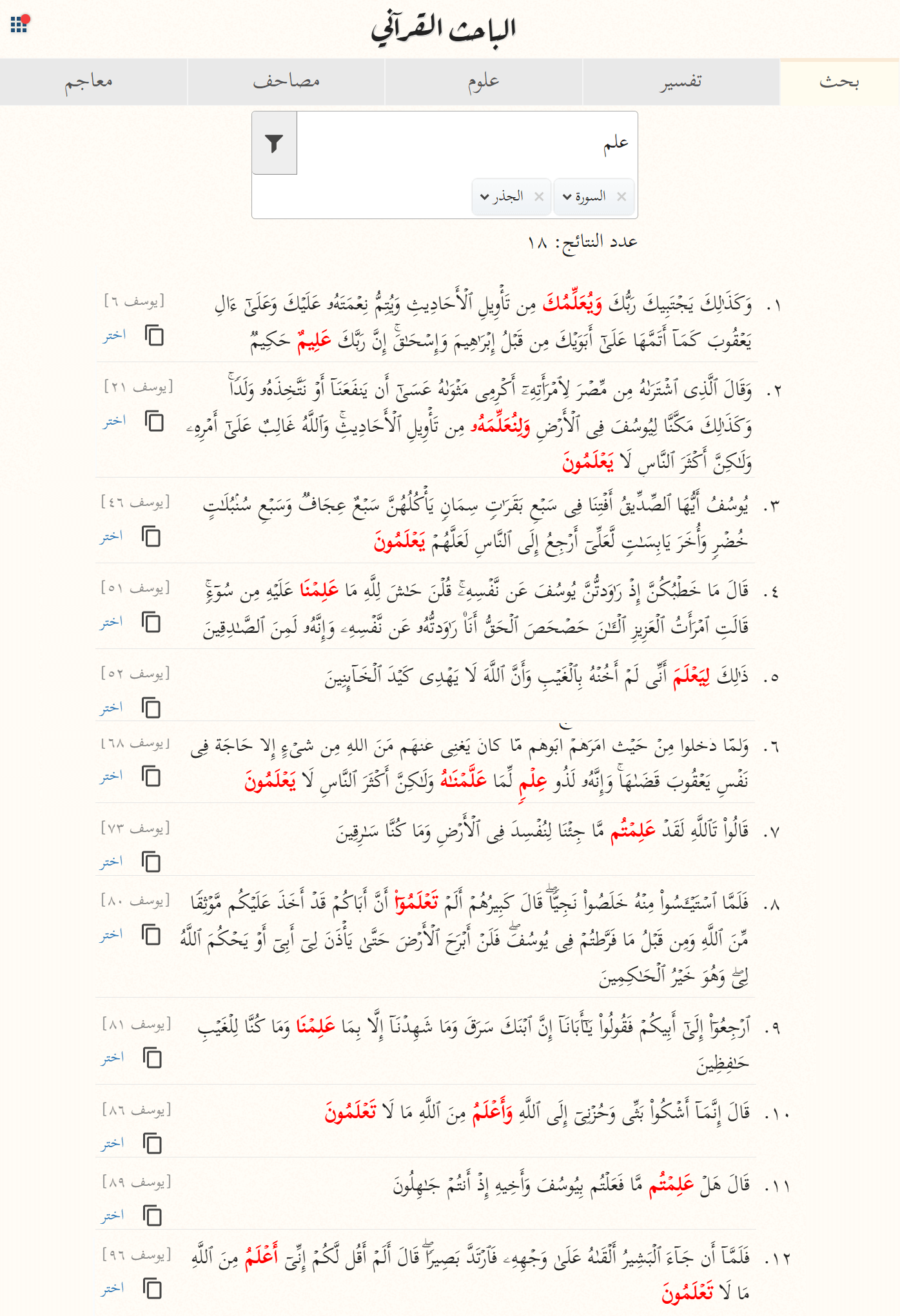Tap اختر for verse يوسف ٩٦
Viewport: 900px width, 1316px height.
[112, 1289]
